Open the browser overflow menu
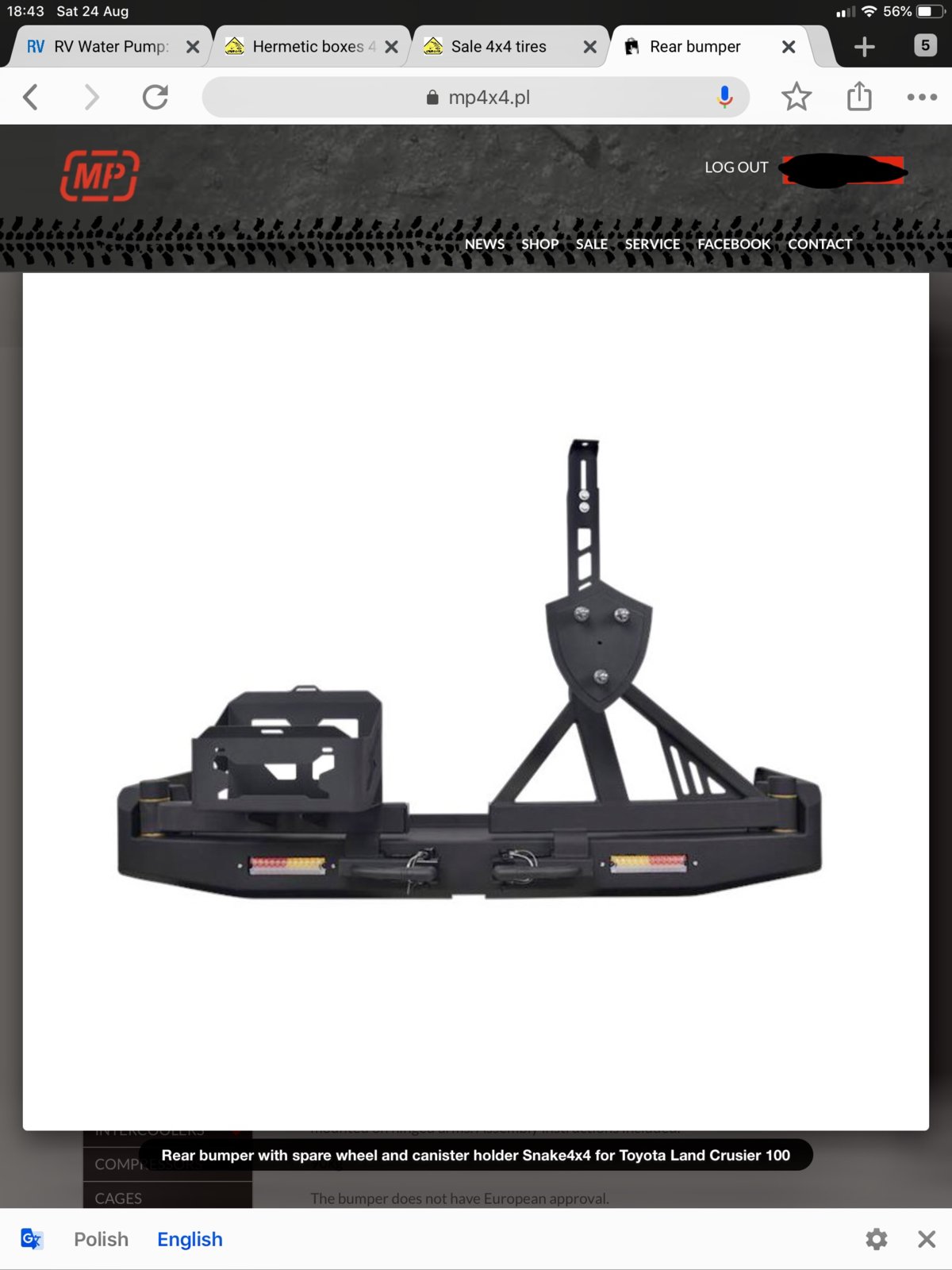 921,97
